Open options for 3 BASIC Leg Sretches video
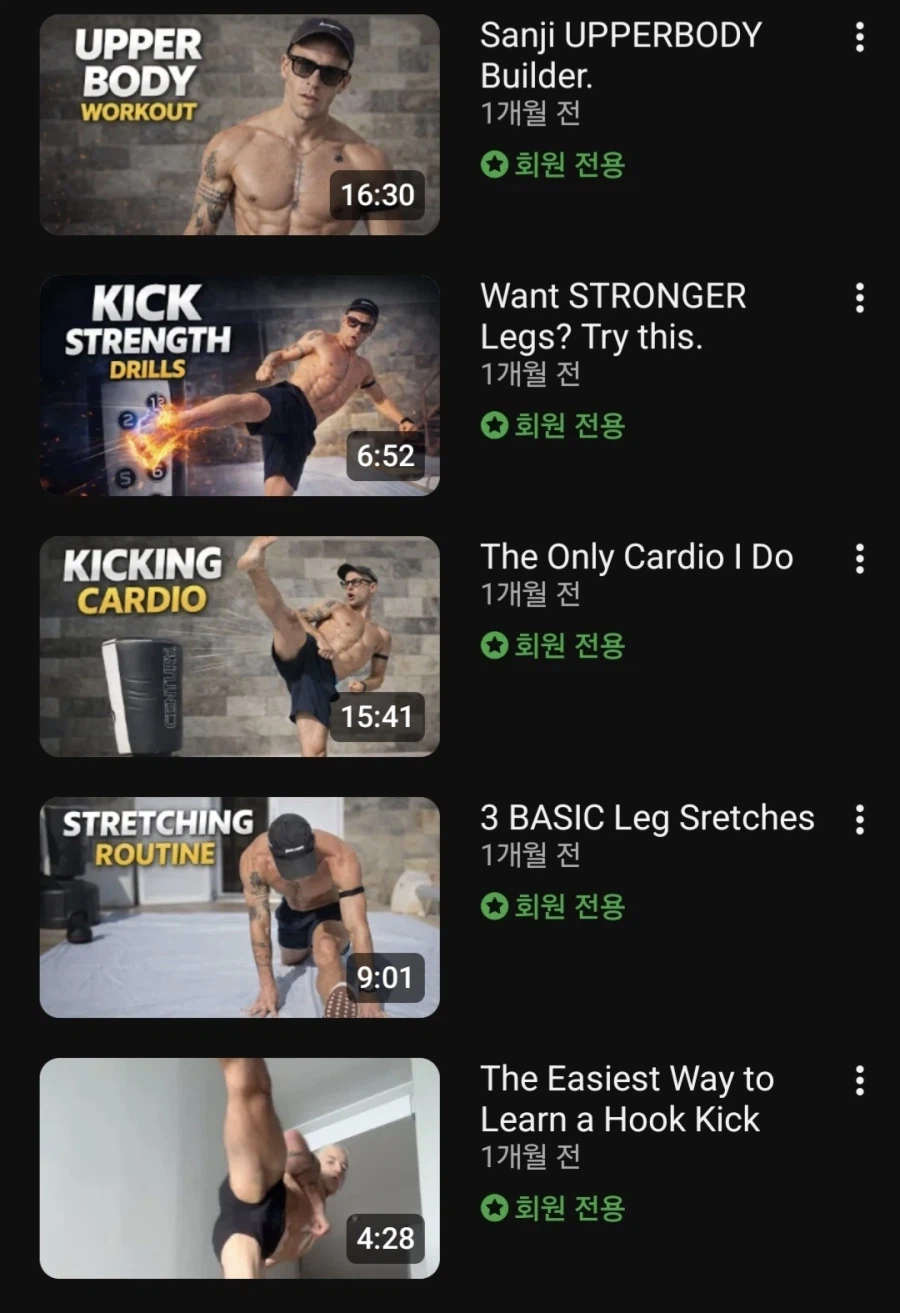This screenshot has width=900, height=1313. (859, 819)
